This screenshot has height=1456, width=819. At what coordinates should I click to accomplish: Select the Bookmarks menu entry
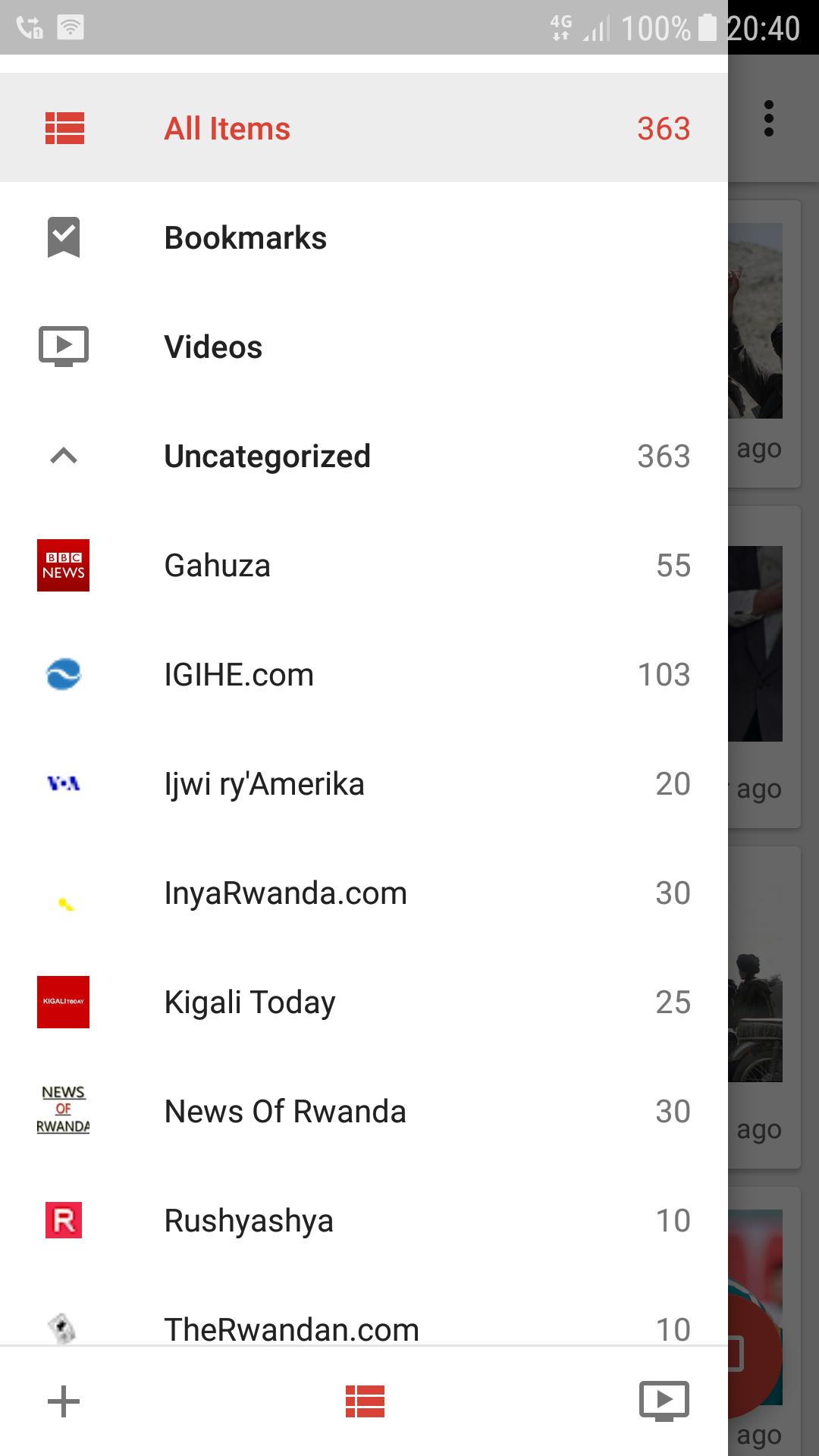click(245, 237)
